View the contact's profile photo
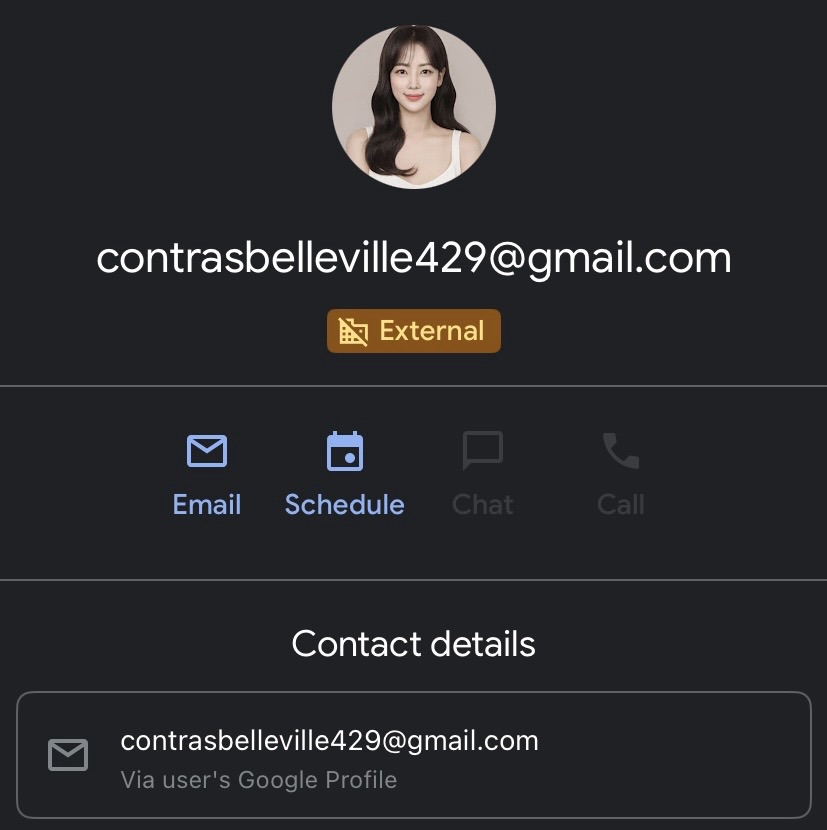This screenshot has height=830, width=827. [x=413, y=106]
